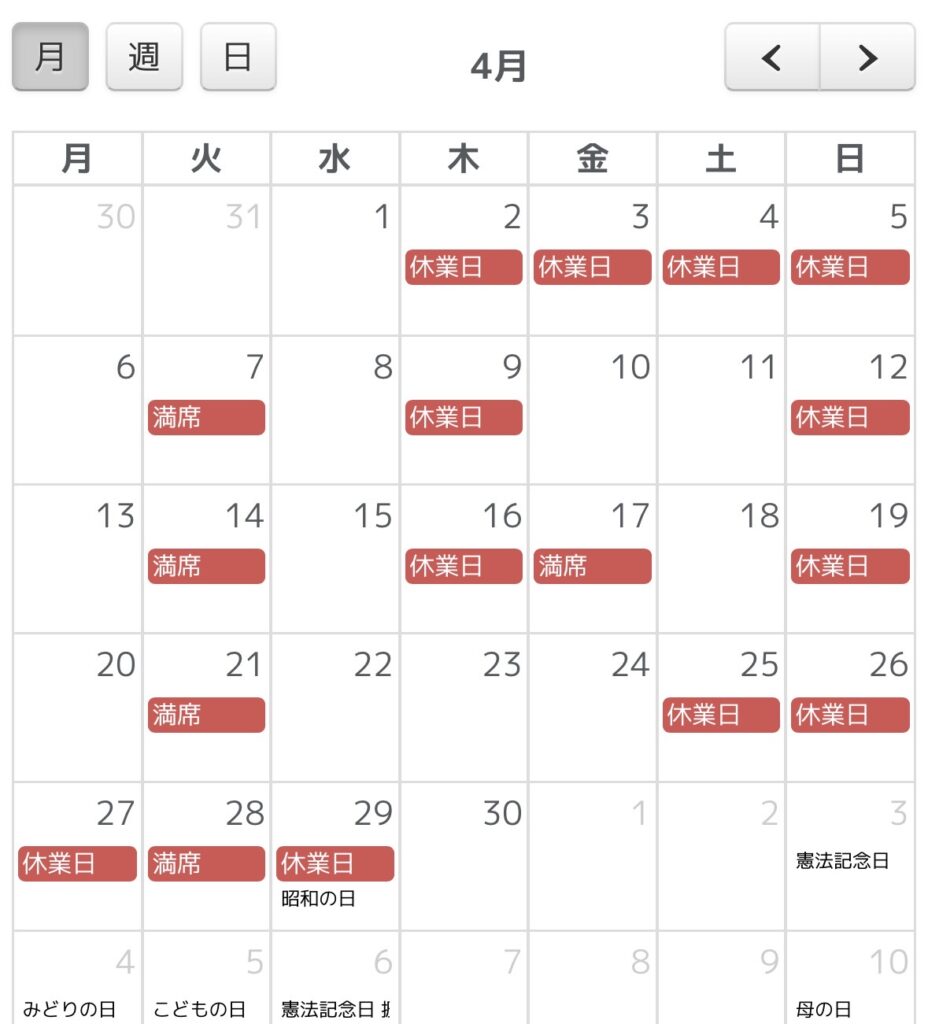Open the 休業日 event on April 25
This screenshot has height=1024, width=928.
[x=720, y=715]
